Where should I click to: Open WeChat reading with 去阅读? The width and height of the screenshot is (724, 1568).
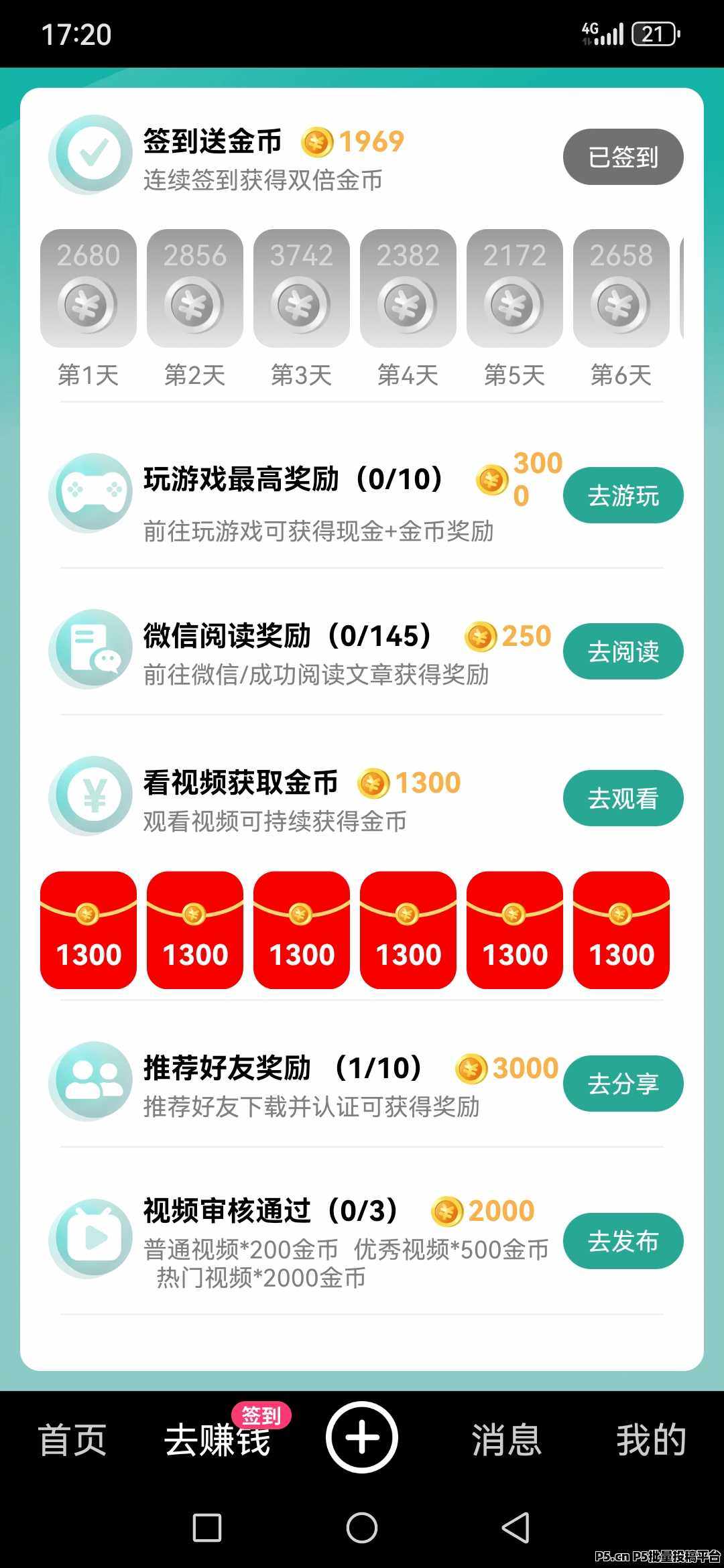(623, 651)
